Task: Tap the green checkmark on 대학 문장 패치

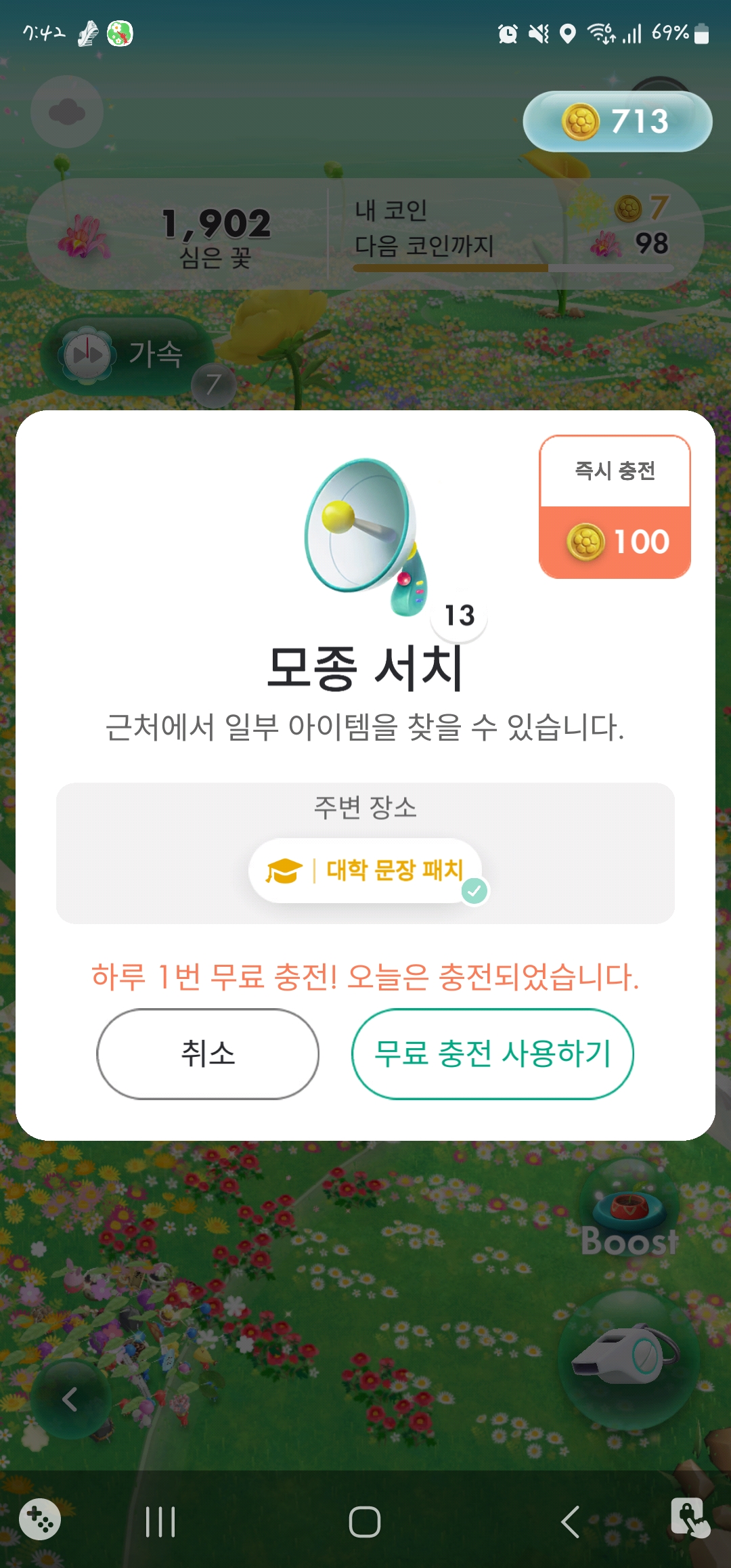Action: click(475, 892)
